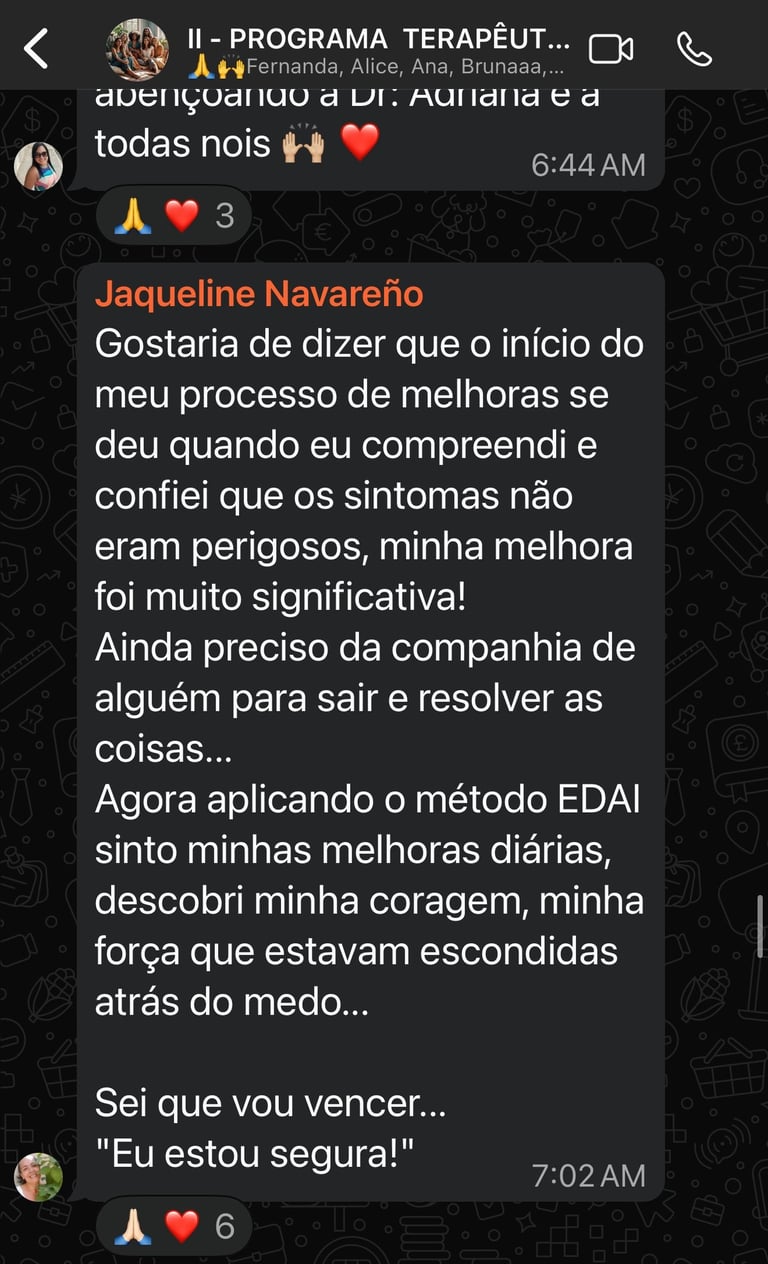Open the avatar beside the 6:44 AM message

click(x=39, y=166)
